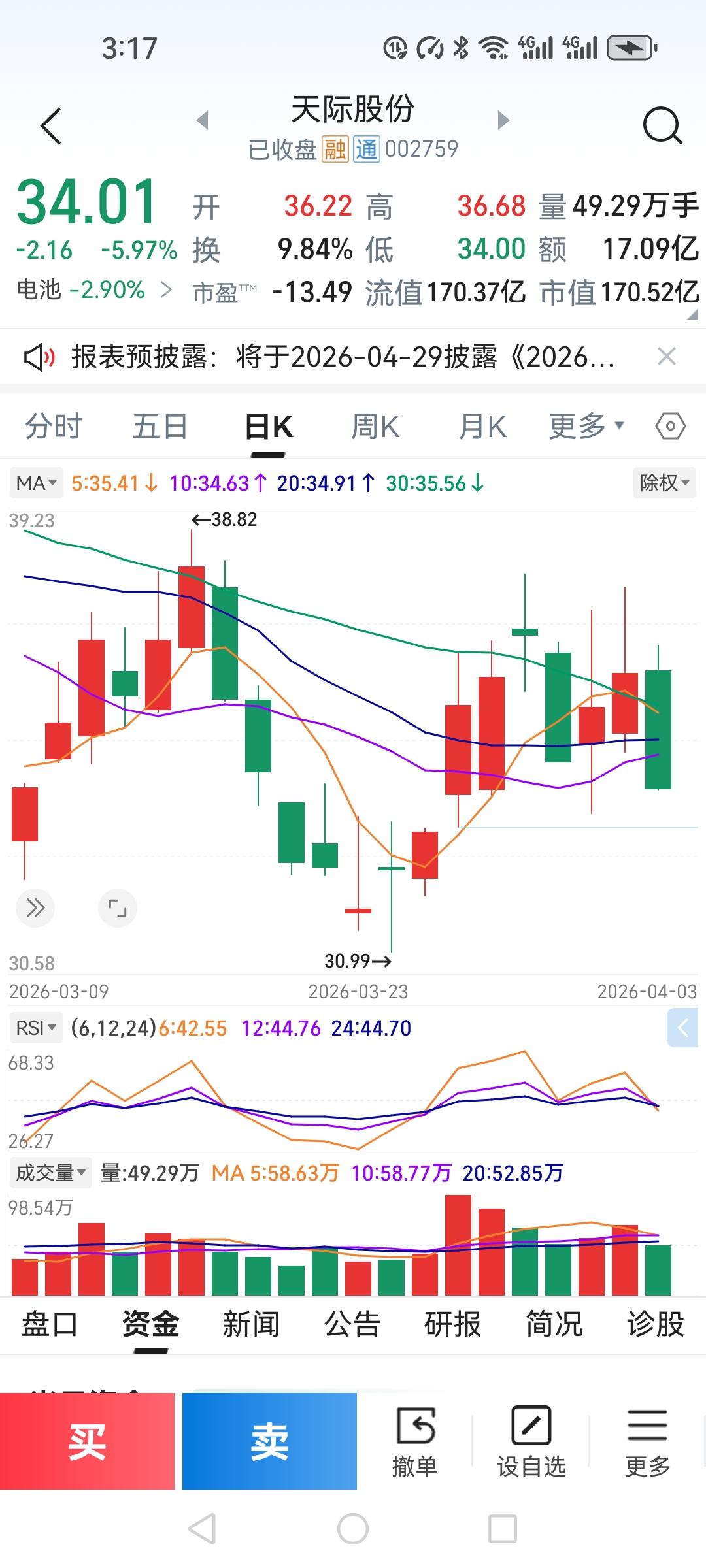Open 撤单 to cancel orders

click(x=415, y=1442)
